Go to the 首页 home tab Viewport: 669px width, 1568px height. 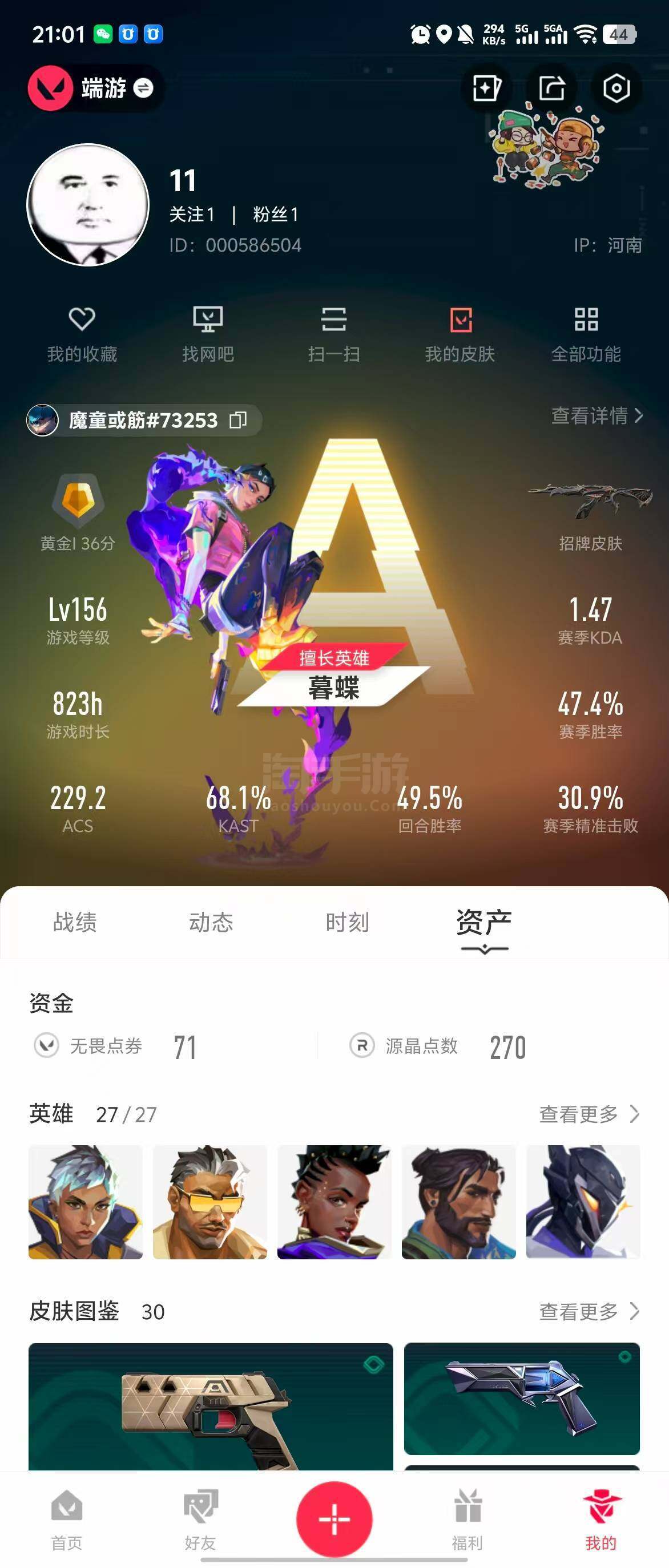[x=66, y=1519]
